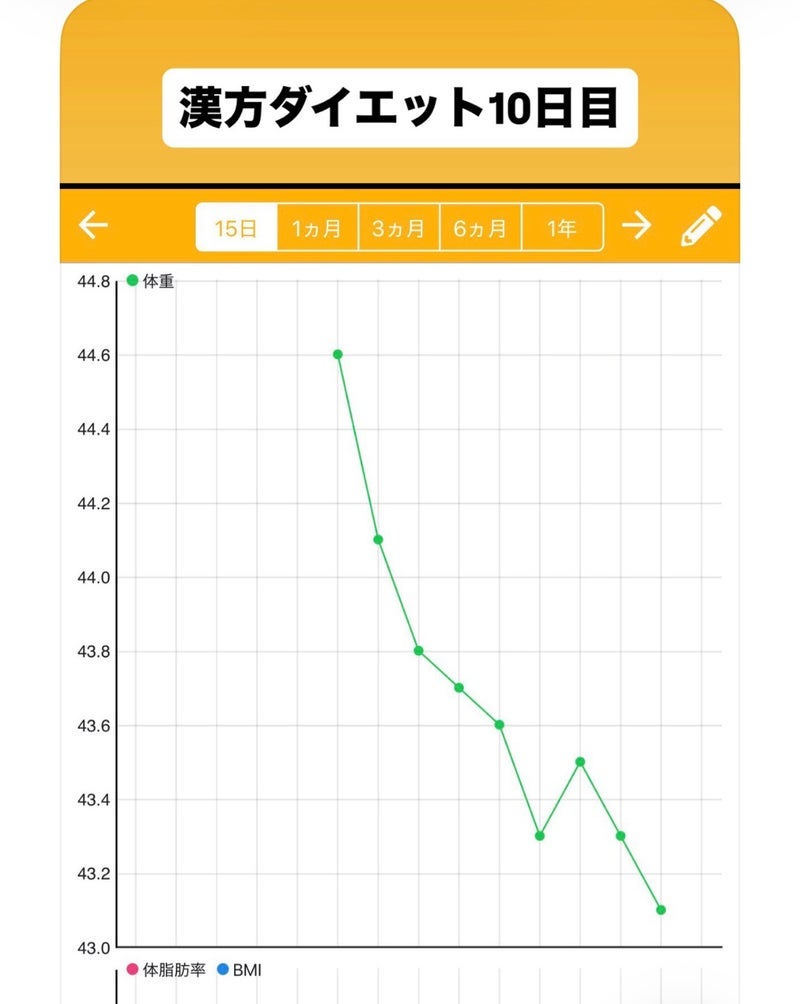Go to the next date range
Viewport: 800px width, 1004px height.
tap(636, 226)
